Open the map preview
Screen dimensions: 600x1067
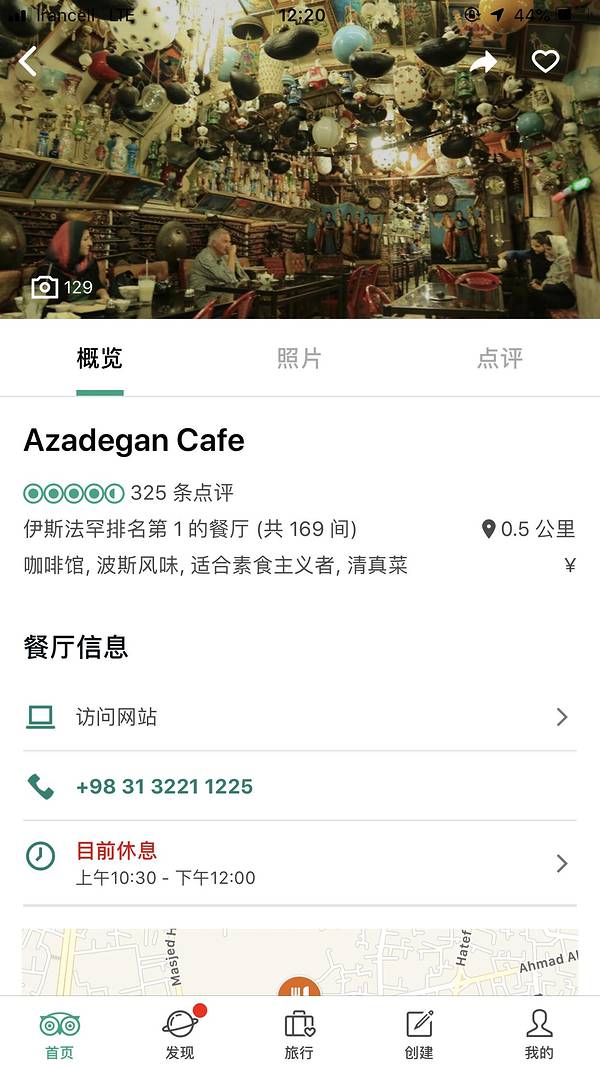pyautogui.click(x=299, y=962)
